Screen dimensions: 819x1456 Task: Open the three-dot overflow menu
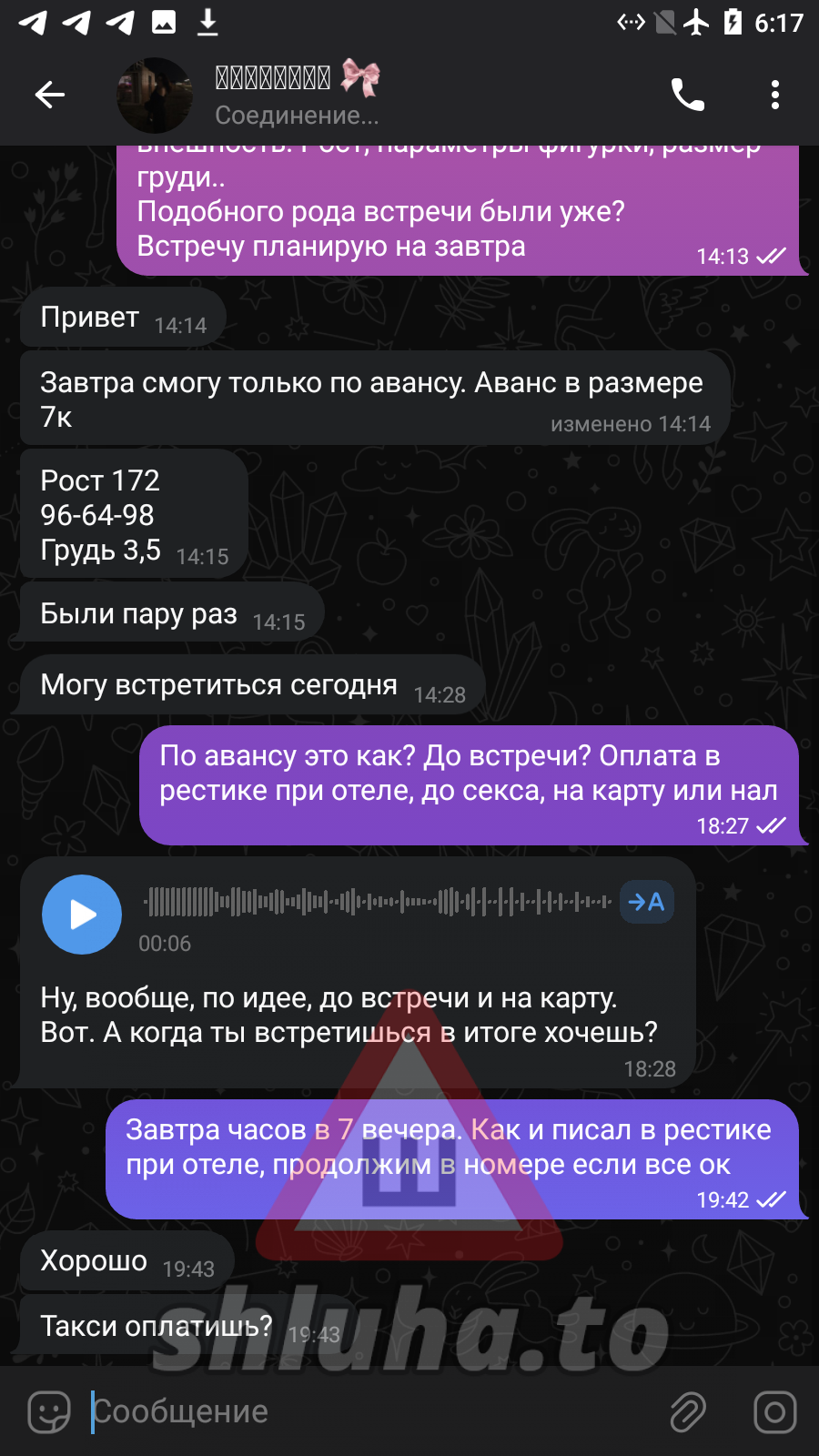coord(774,95)
